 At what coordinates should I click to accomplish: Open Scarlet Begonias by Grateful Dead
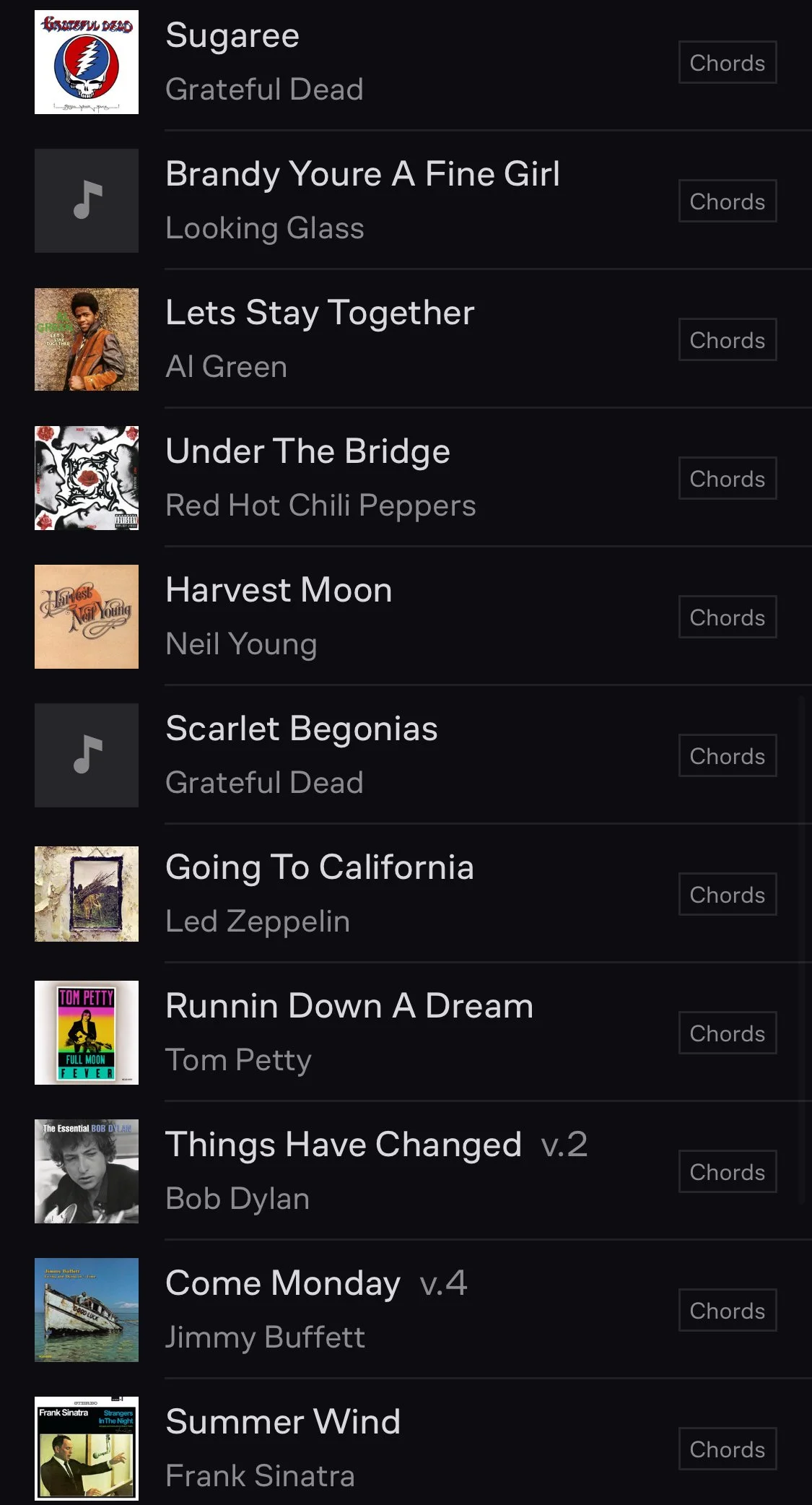(x=406, y=755)
